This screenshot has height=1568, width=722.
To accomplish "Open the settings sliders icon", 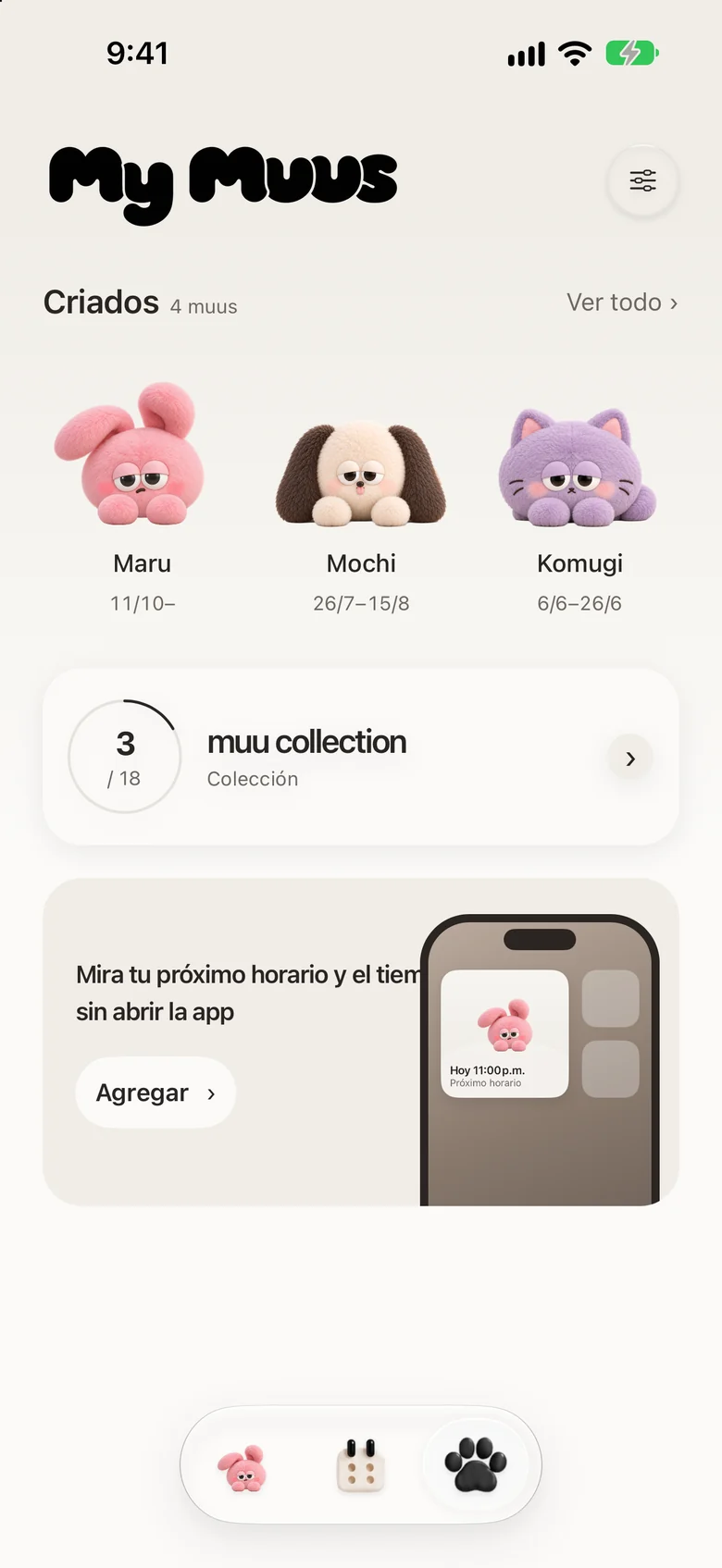I will (642, 181).
